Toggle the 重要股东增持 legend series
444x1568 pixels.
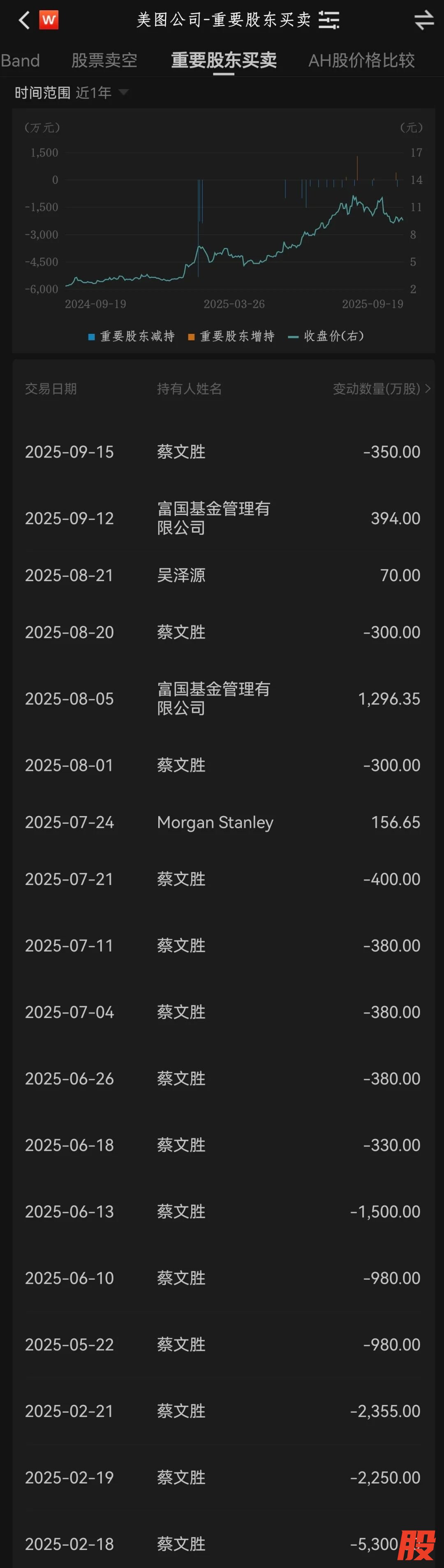tap(231, 336)
